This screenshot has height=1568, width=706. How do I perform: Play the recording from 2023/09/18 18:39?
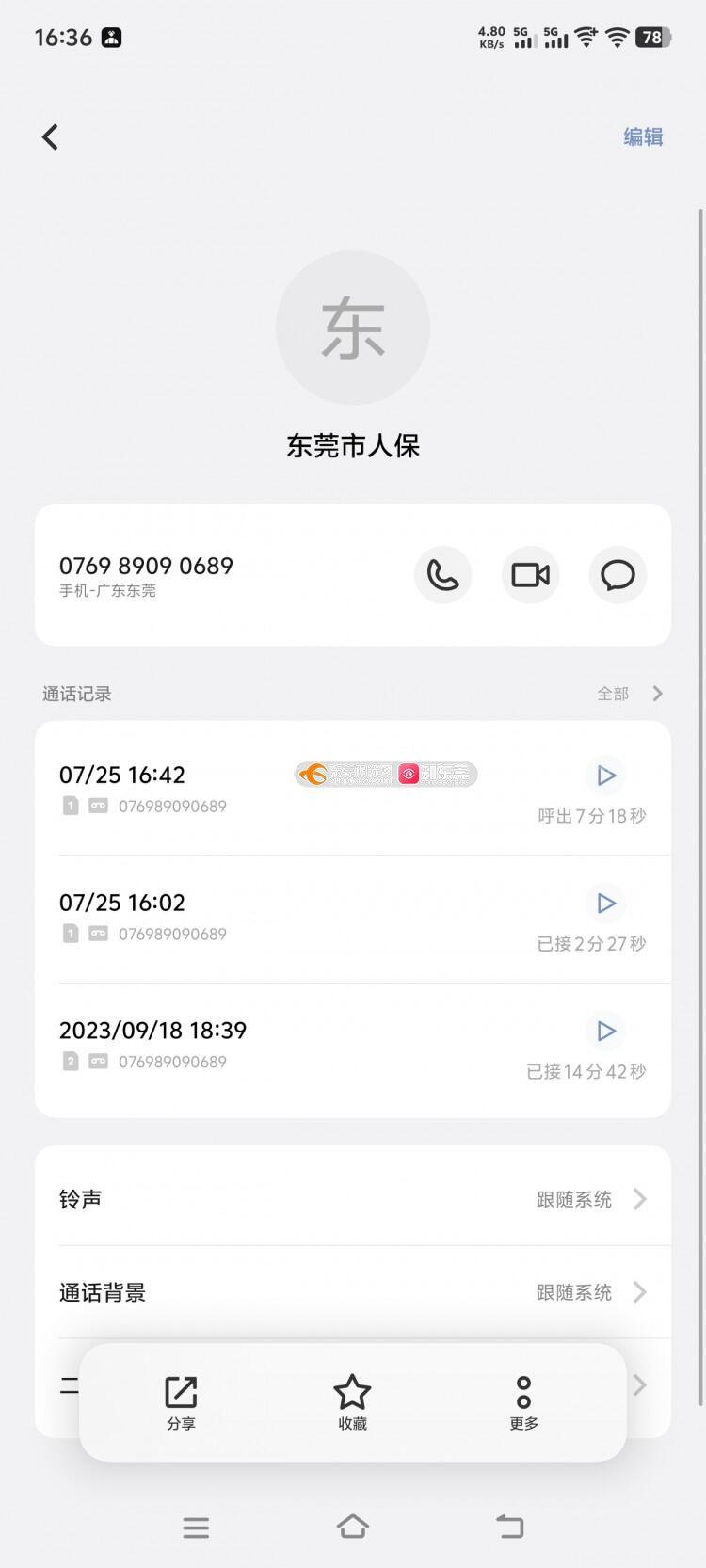click(606, 1031)
